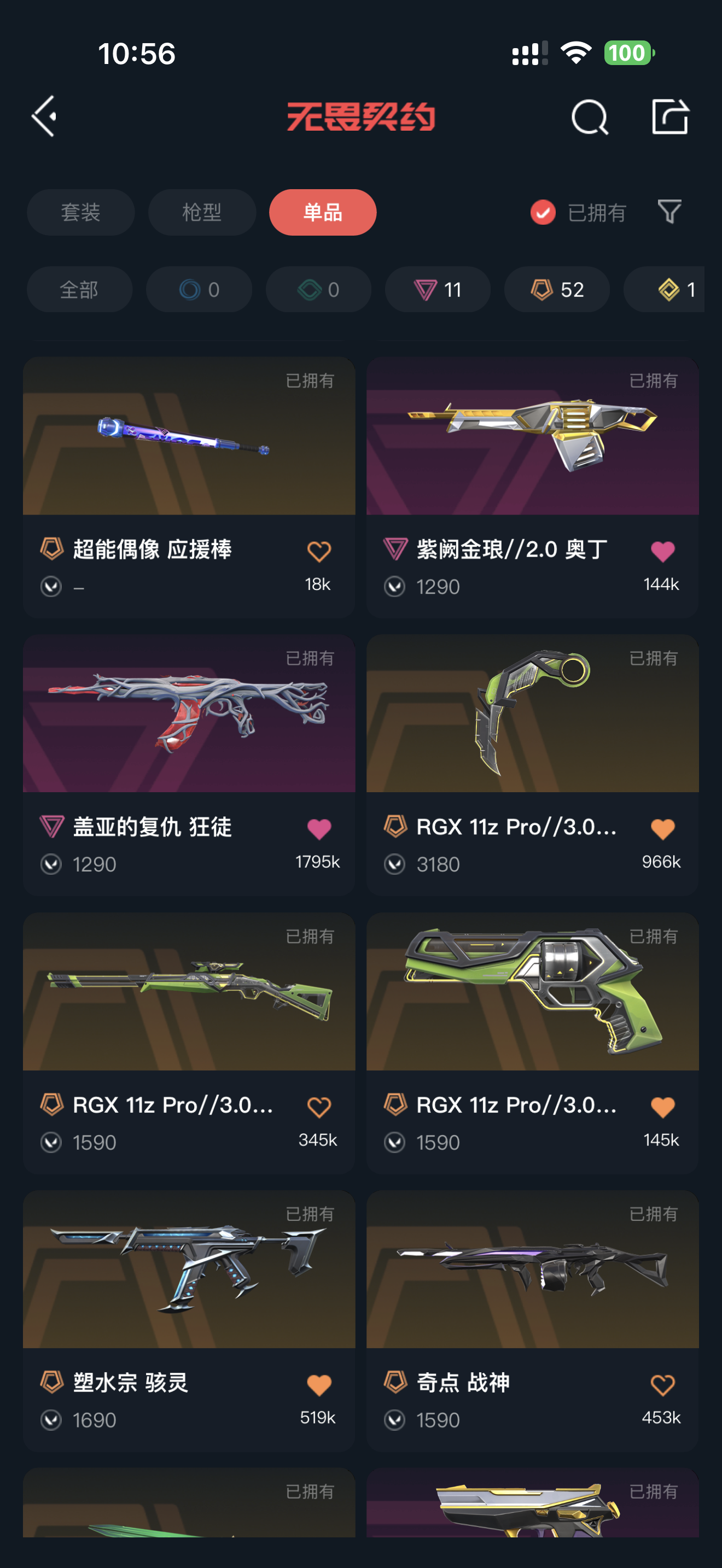Screen dimensions: 722x1568
Task: Go back using the top-left arrow
Action: 44,116
